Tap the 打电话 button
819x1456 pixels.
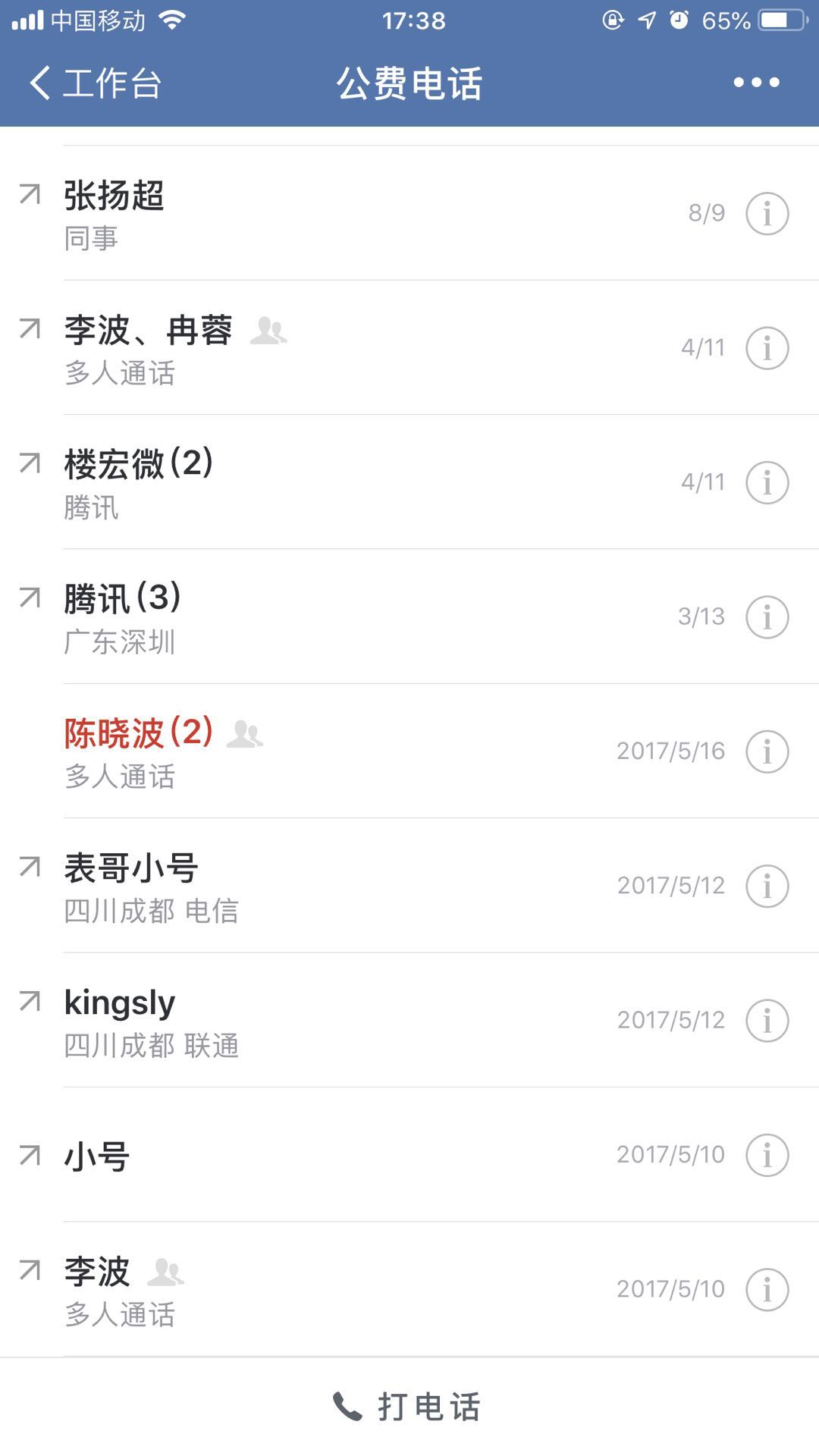point(409,1407)
